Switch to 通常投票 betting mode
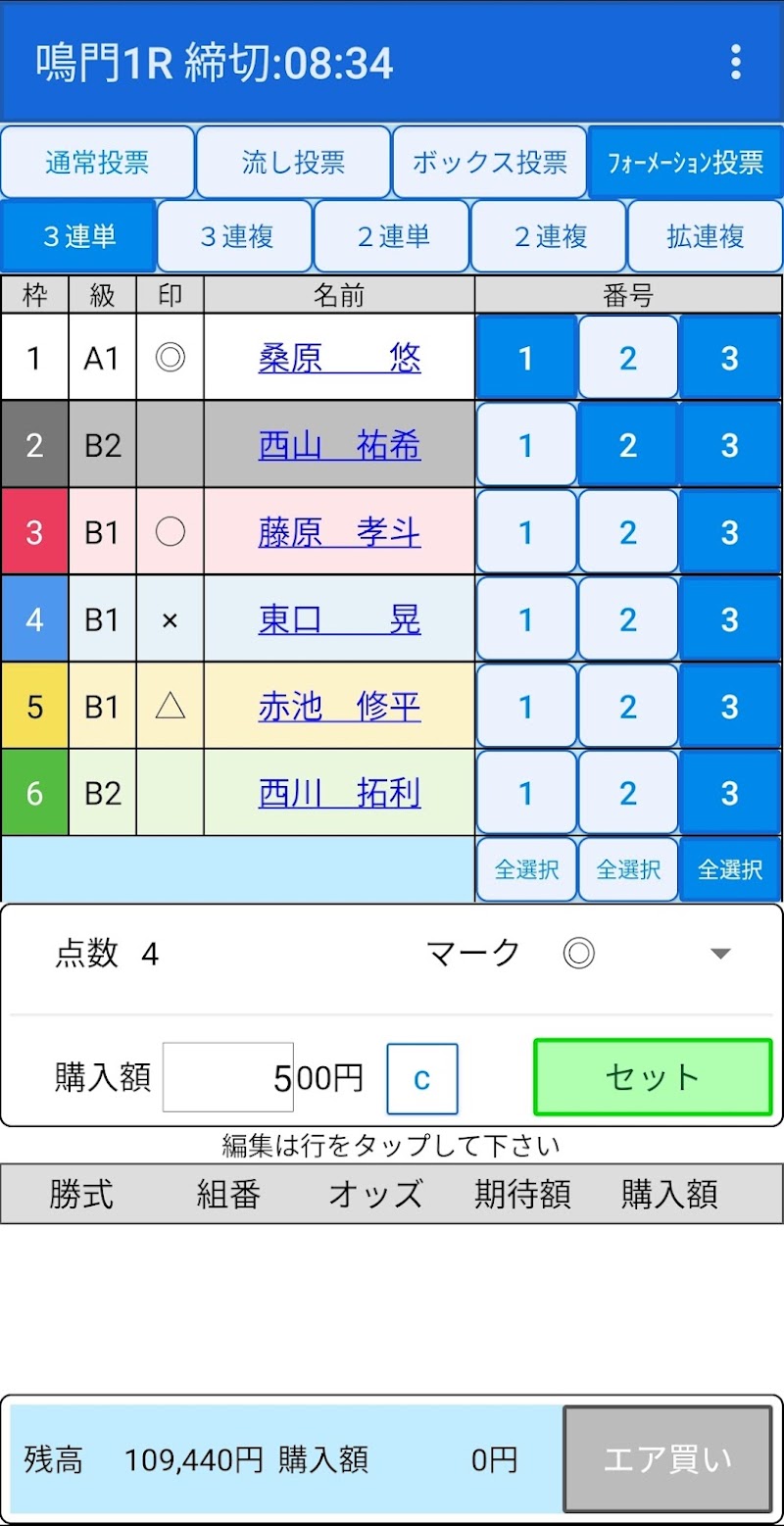784x1526 pixels. [x=97, y=162]
